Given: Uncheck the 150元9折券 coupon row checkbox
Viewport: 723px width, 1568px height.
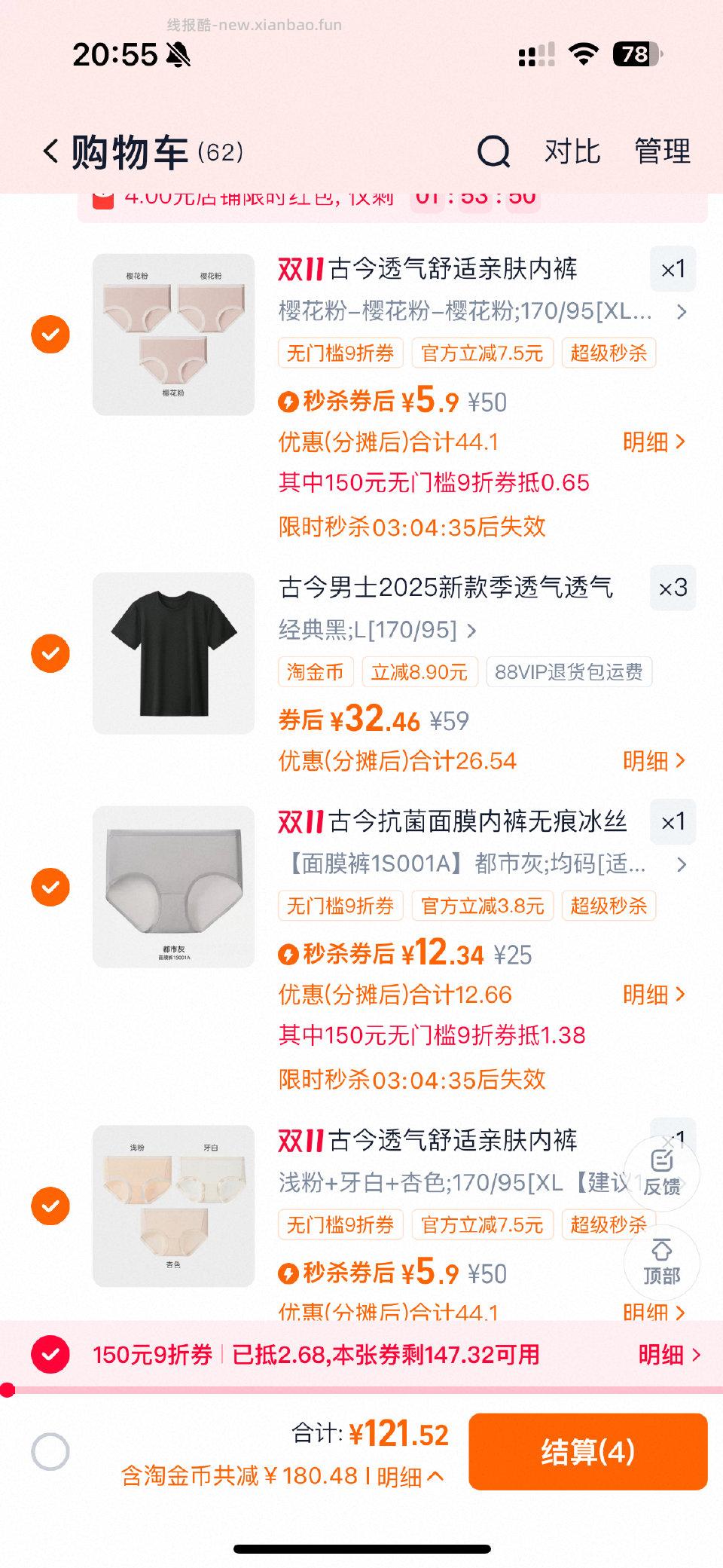Looking at the screenshot, I should click(50, 1354).
